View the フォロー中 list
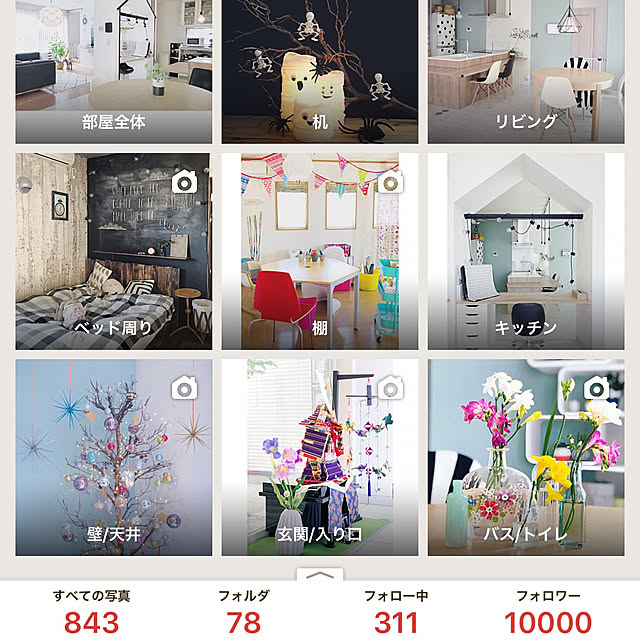The image size is (640, 640). pyautogui.click(x=396, y=611)
